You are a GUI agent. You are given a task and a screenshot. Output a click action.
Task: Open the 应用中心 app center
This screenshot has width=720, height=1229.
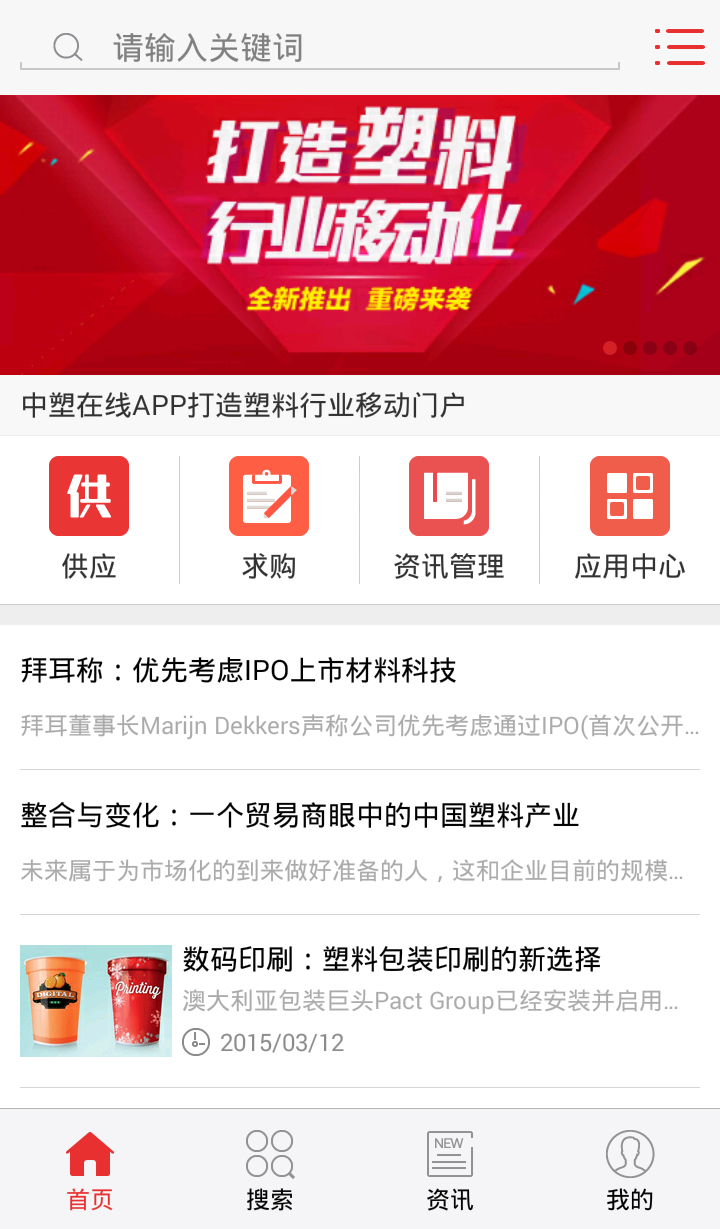(x=629, y=518)
